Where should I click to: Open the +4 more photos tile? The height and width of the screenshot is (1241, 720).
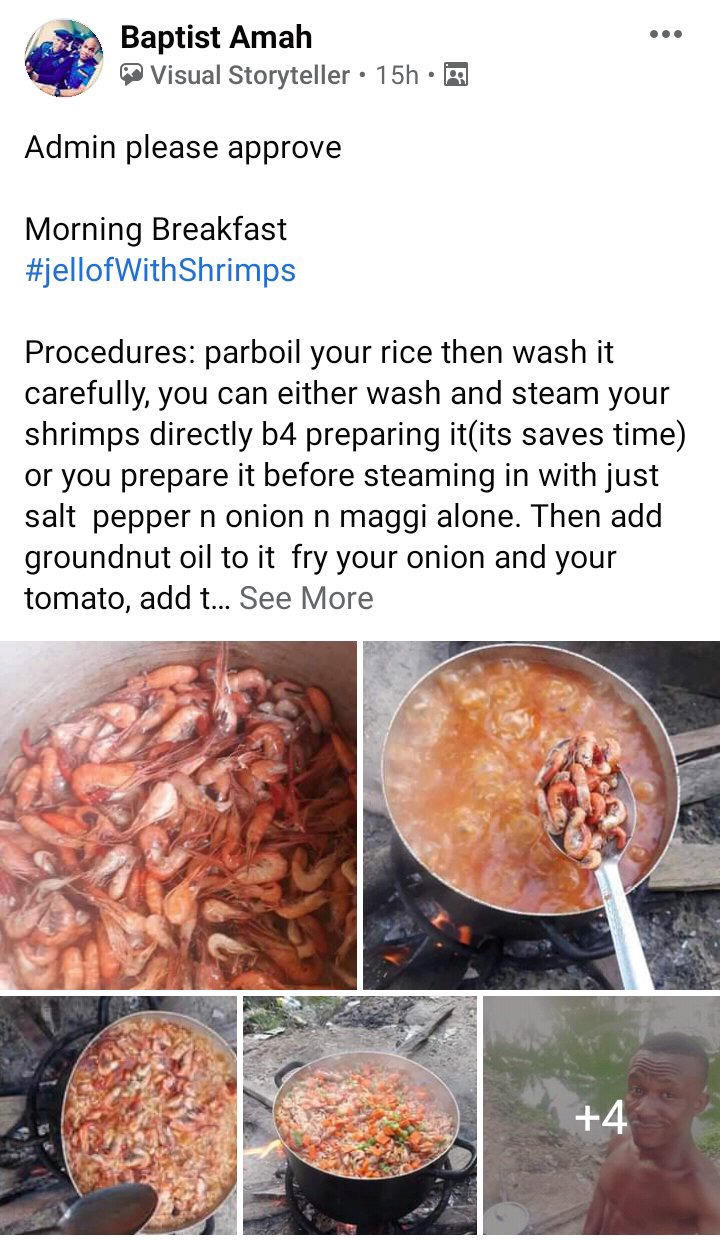[601, 1115]
